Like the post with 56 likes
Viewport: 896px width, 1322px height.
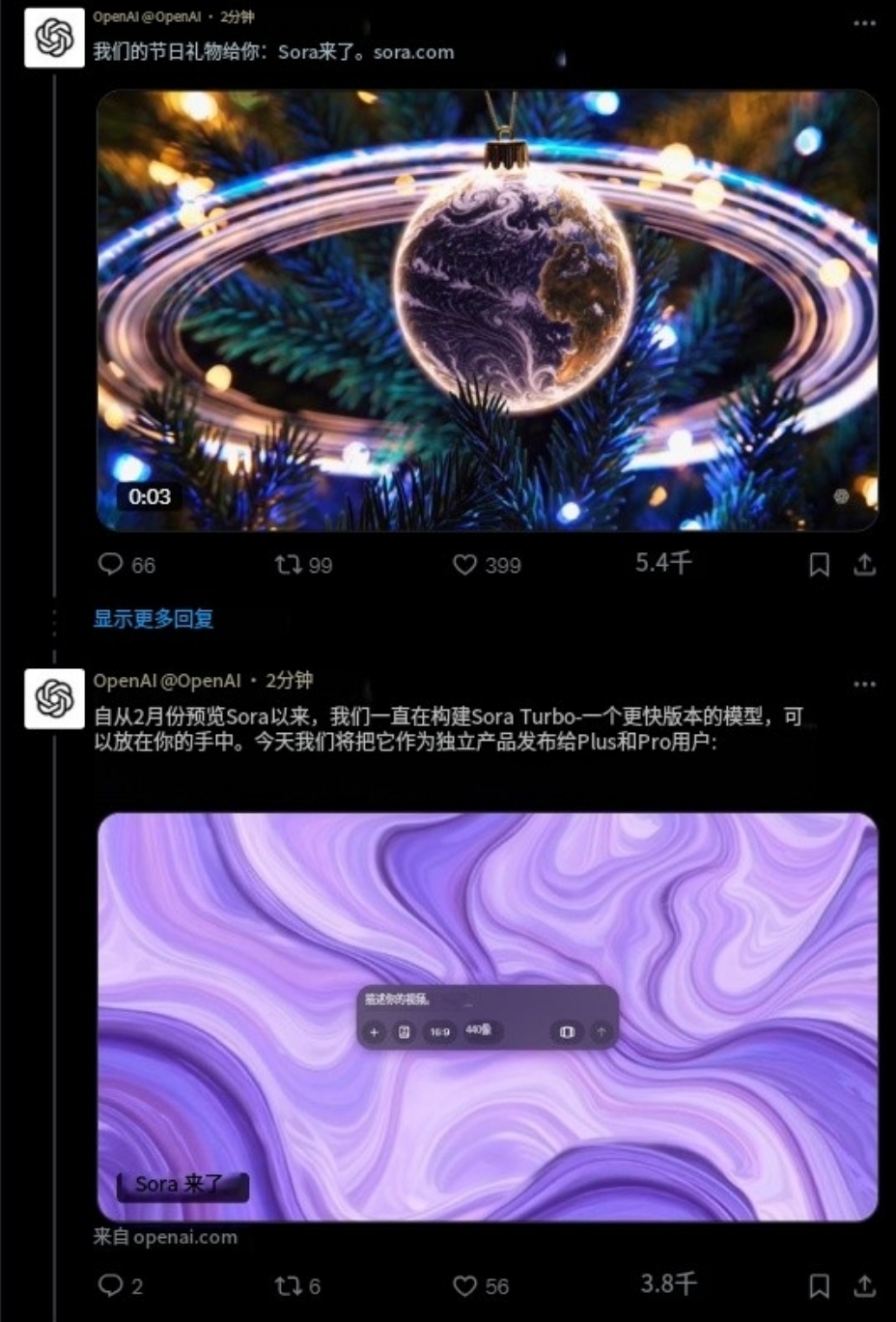465,1285
